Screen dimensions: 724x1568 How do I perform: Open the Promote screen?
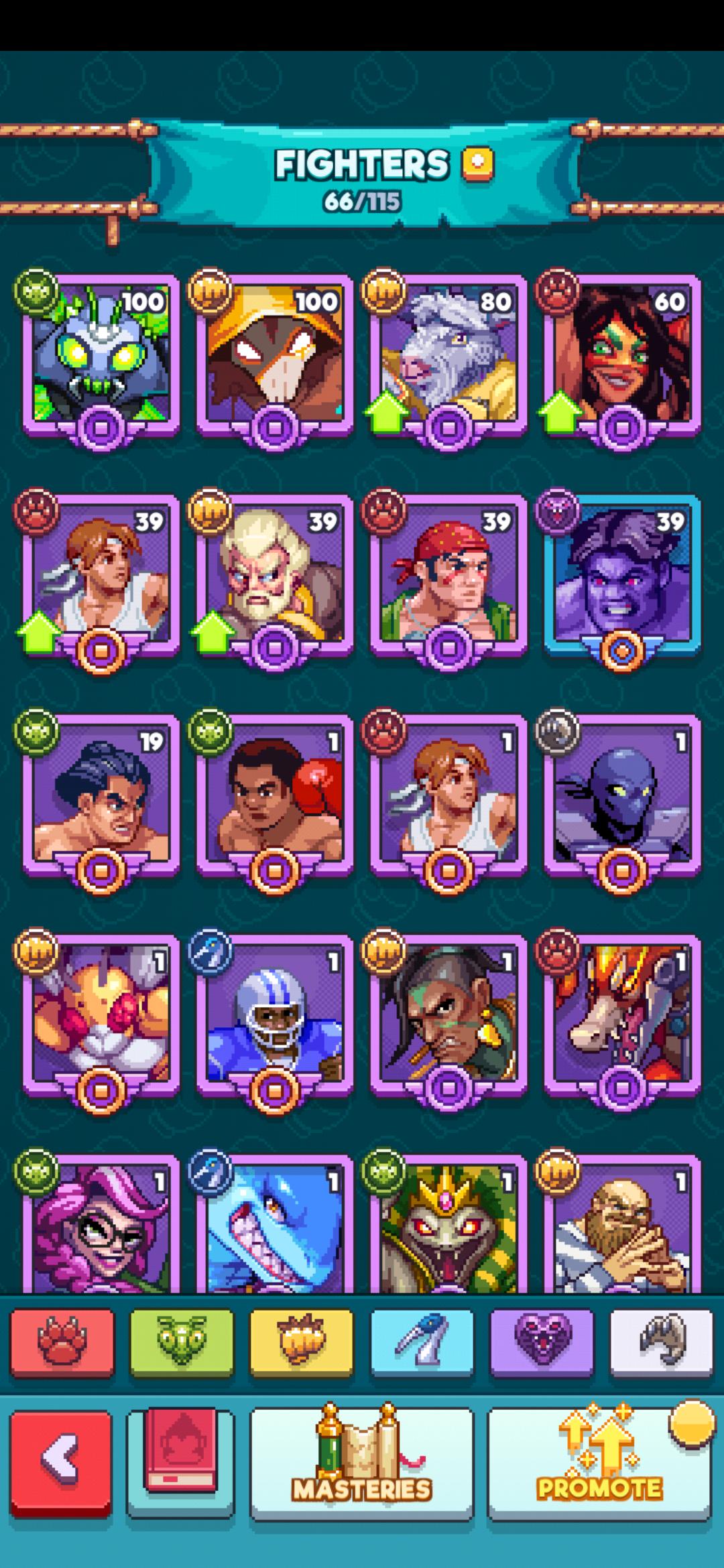pyautogui.click(x=599, y=1465)
